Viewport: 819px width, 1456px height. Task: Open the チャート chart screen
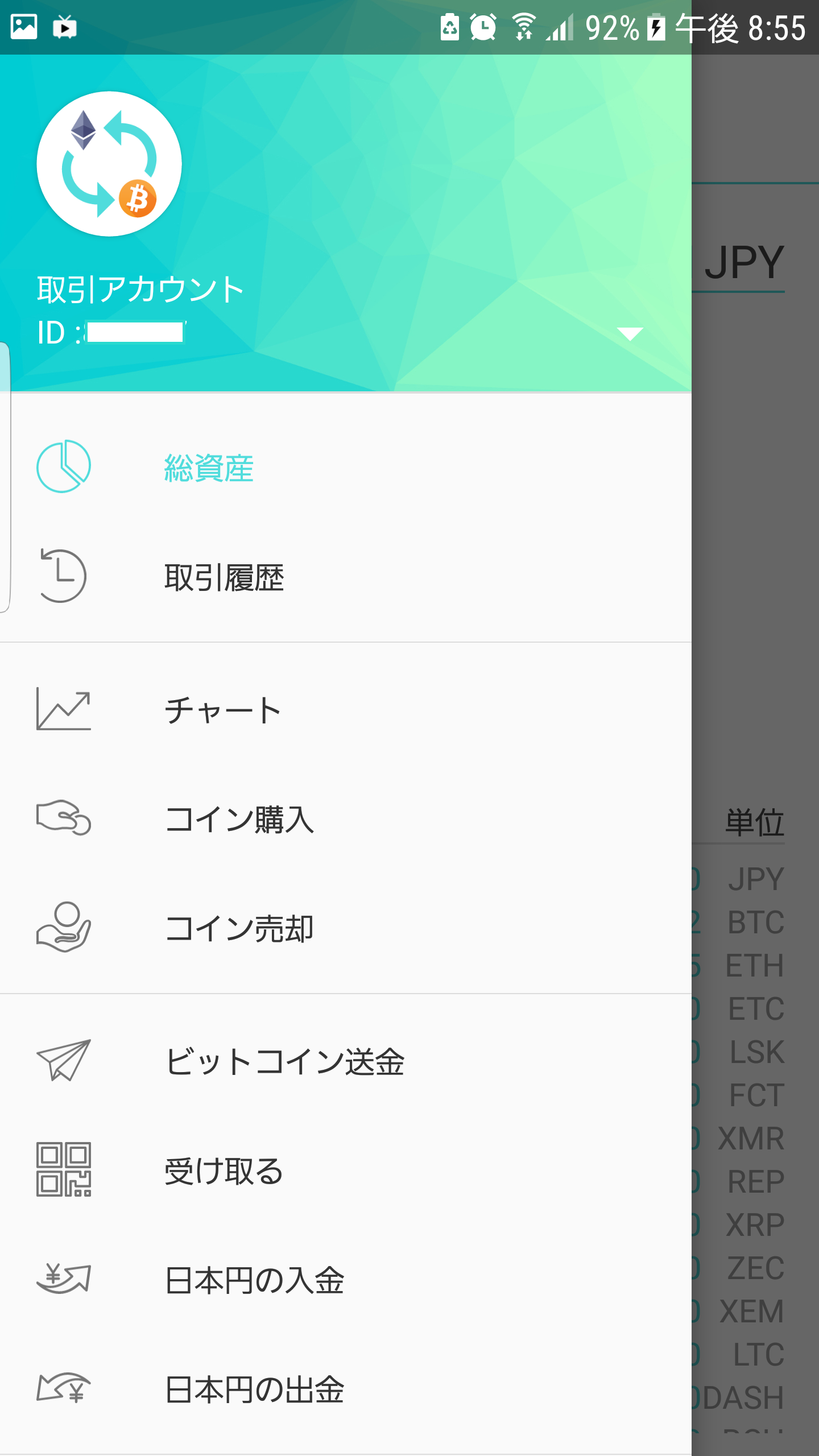346,710
